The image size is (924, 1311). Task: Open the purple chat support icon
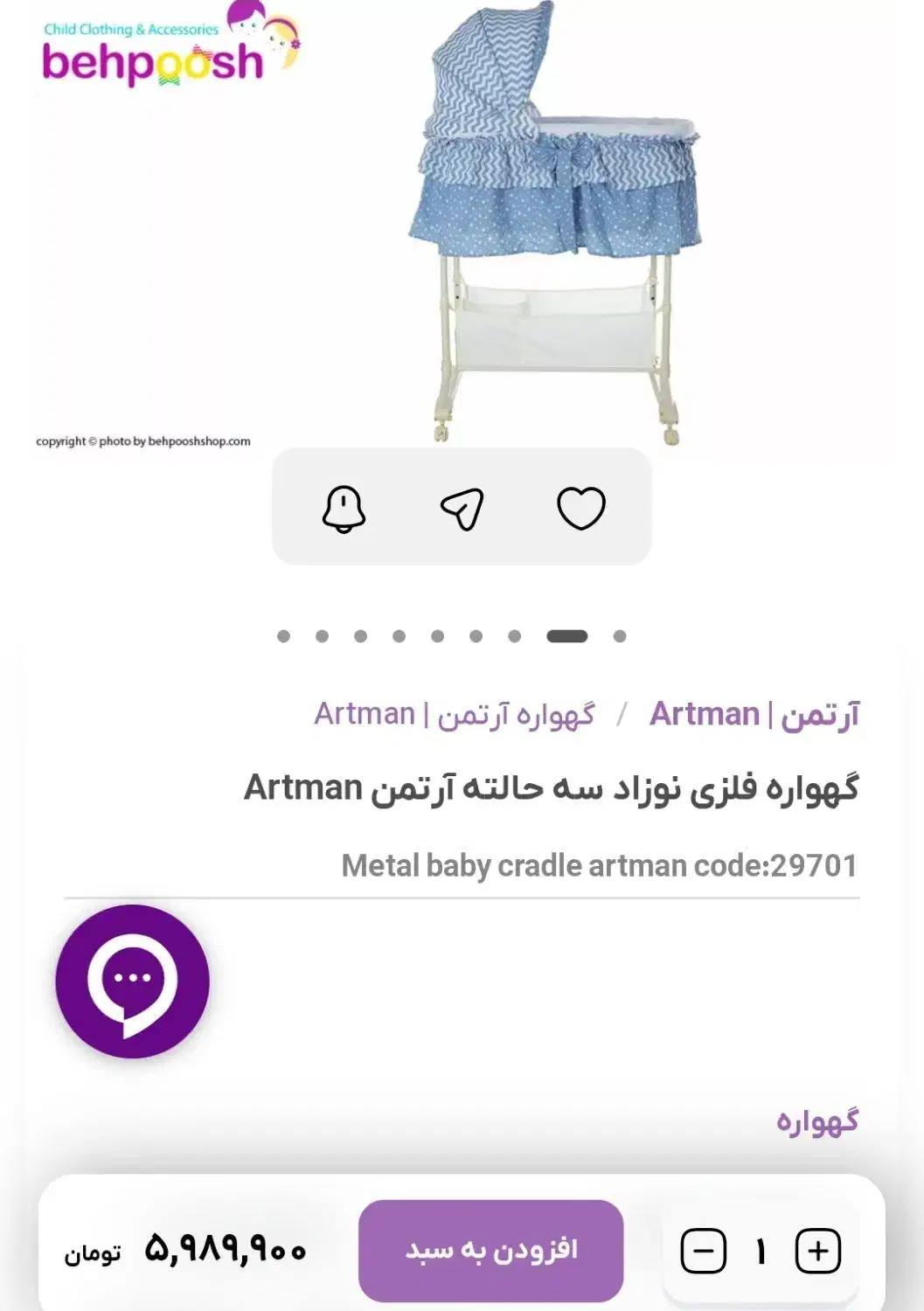click(x=131, y=983)
